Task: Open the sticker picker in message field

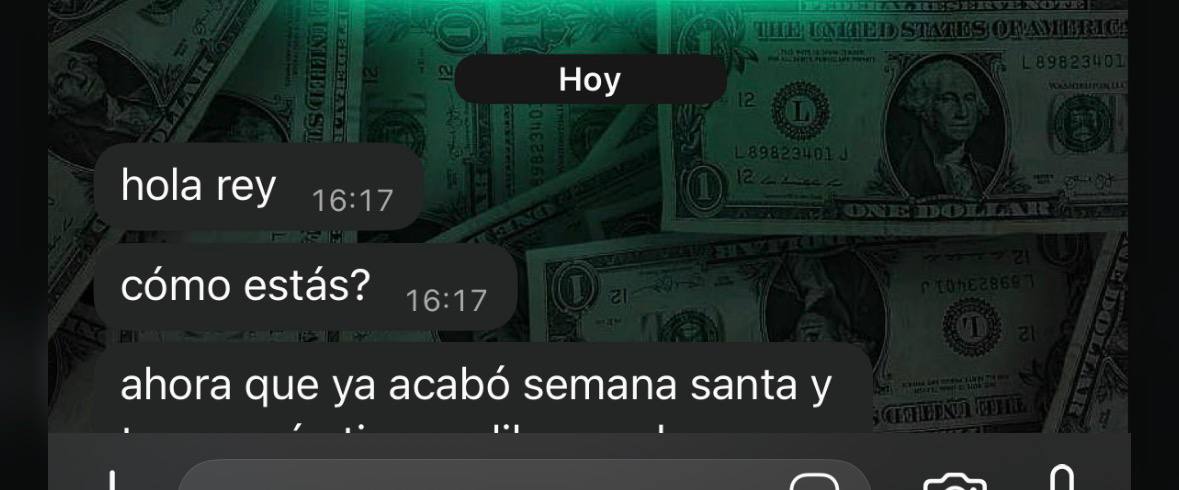Action: (813, 482)
